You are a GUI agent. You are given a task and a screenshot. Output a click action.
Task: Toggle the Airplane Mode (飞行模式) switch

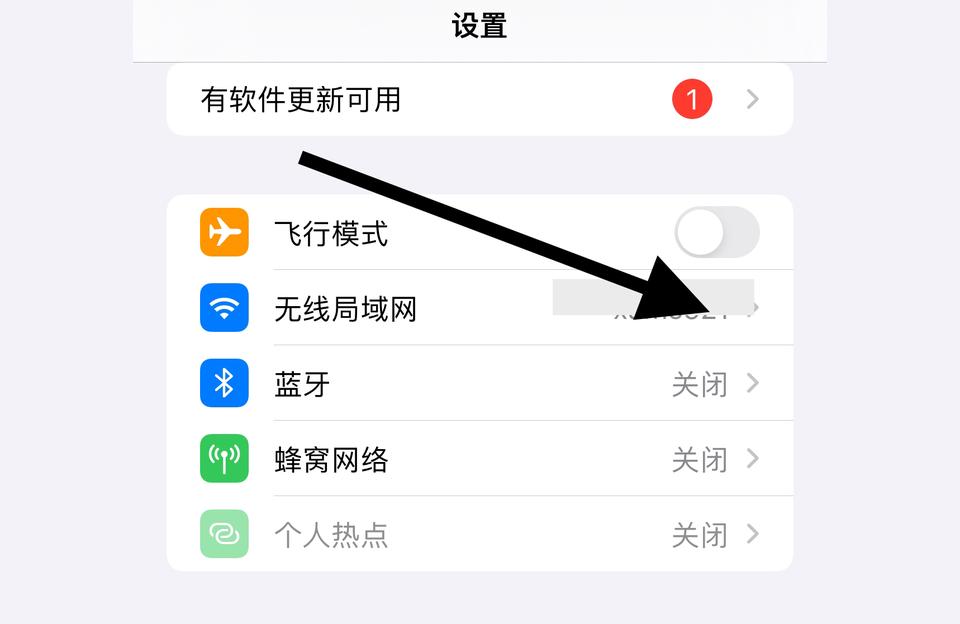(717, 233)
